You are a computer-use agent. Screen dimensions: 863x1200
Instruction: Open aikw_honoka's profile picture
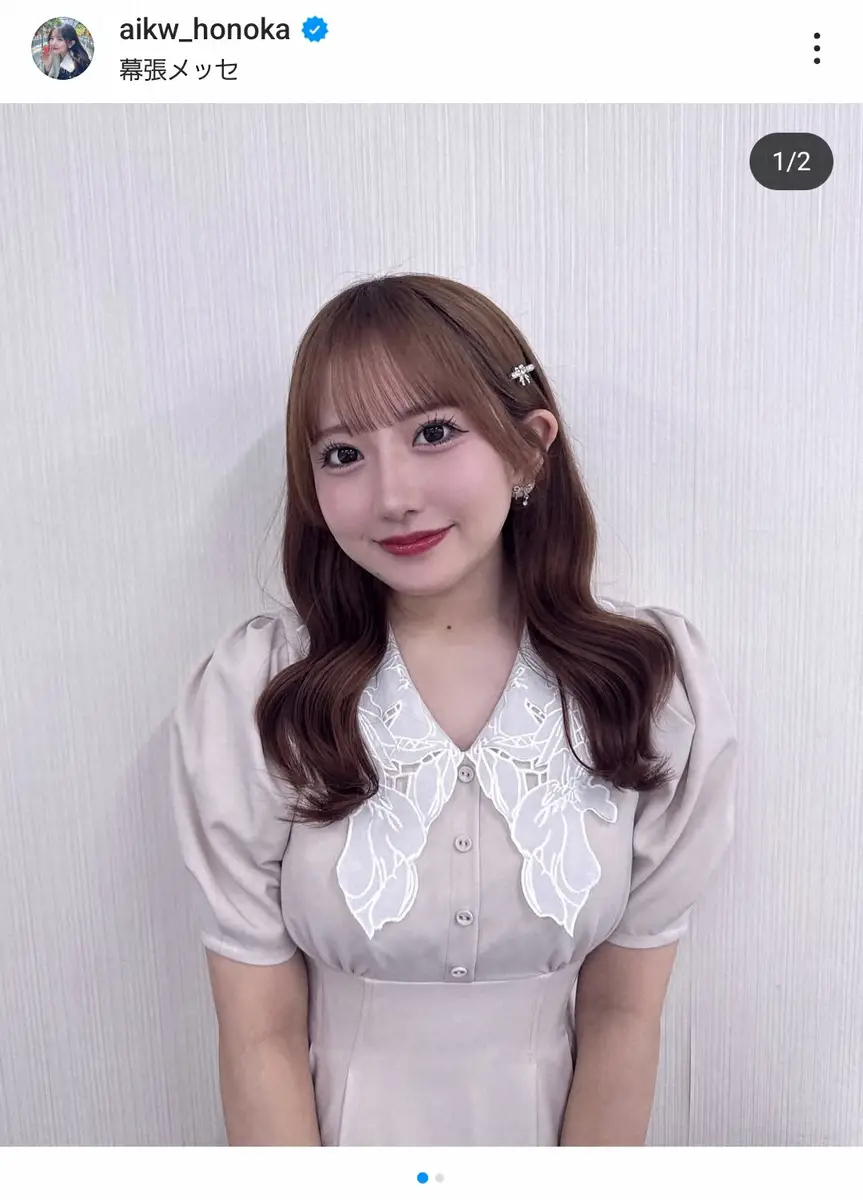(x=62, y=48)
